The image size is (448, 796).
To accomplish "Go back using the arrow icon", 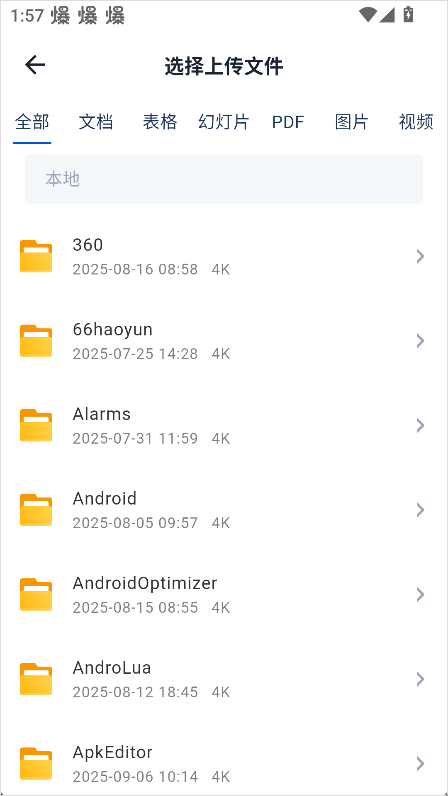I will pyautogui.click(x=35, y=65).
